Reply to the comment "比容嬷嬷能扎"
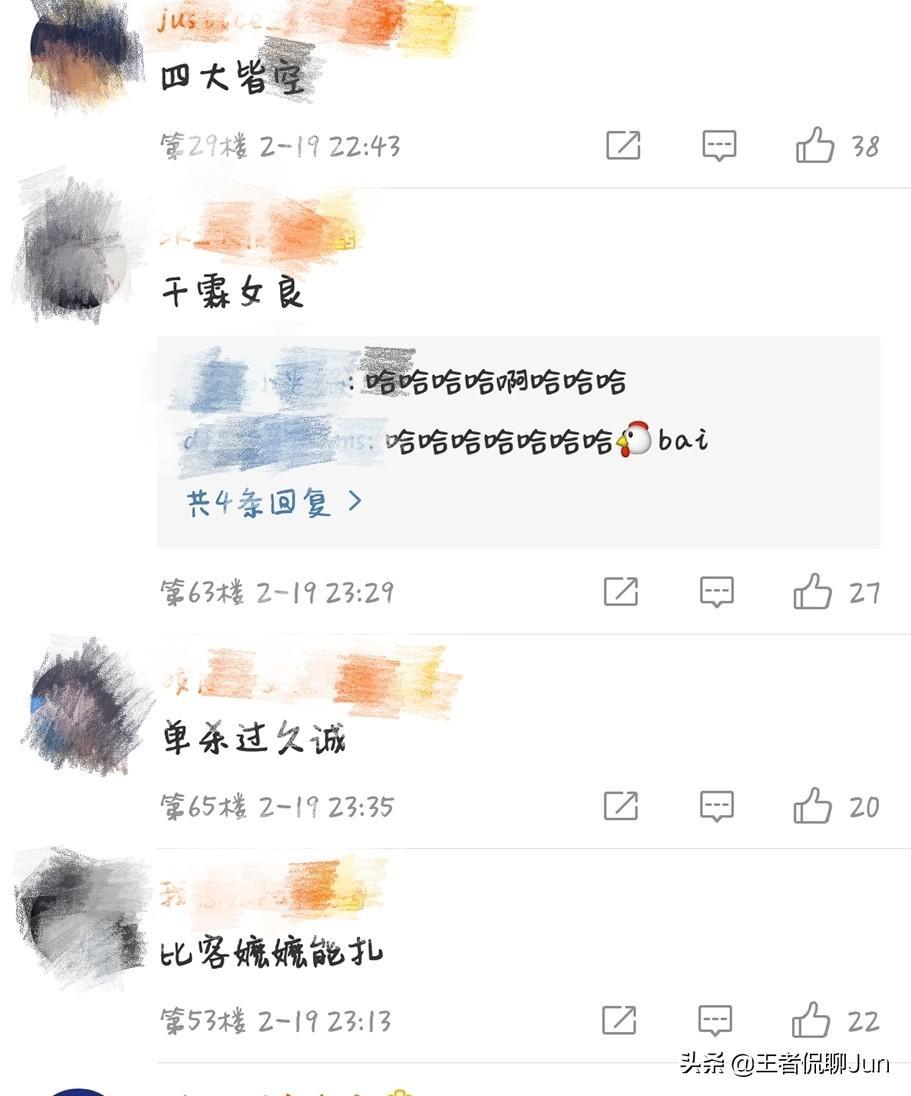 click(x=716, y=1021)
